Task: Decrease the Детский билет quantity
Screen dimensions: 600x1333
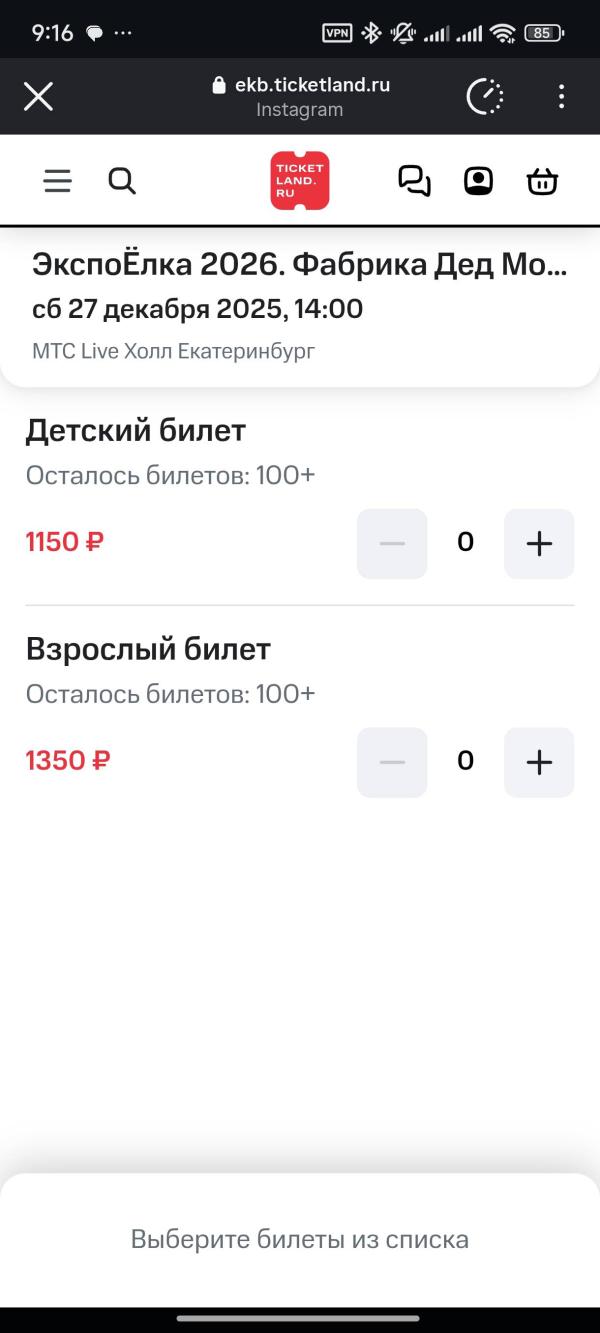Action: (x=392, y=543)
